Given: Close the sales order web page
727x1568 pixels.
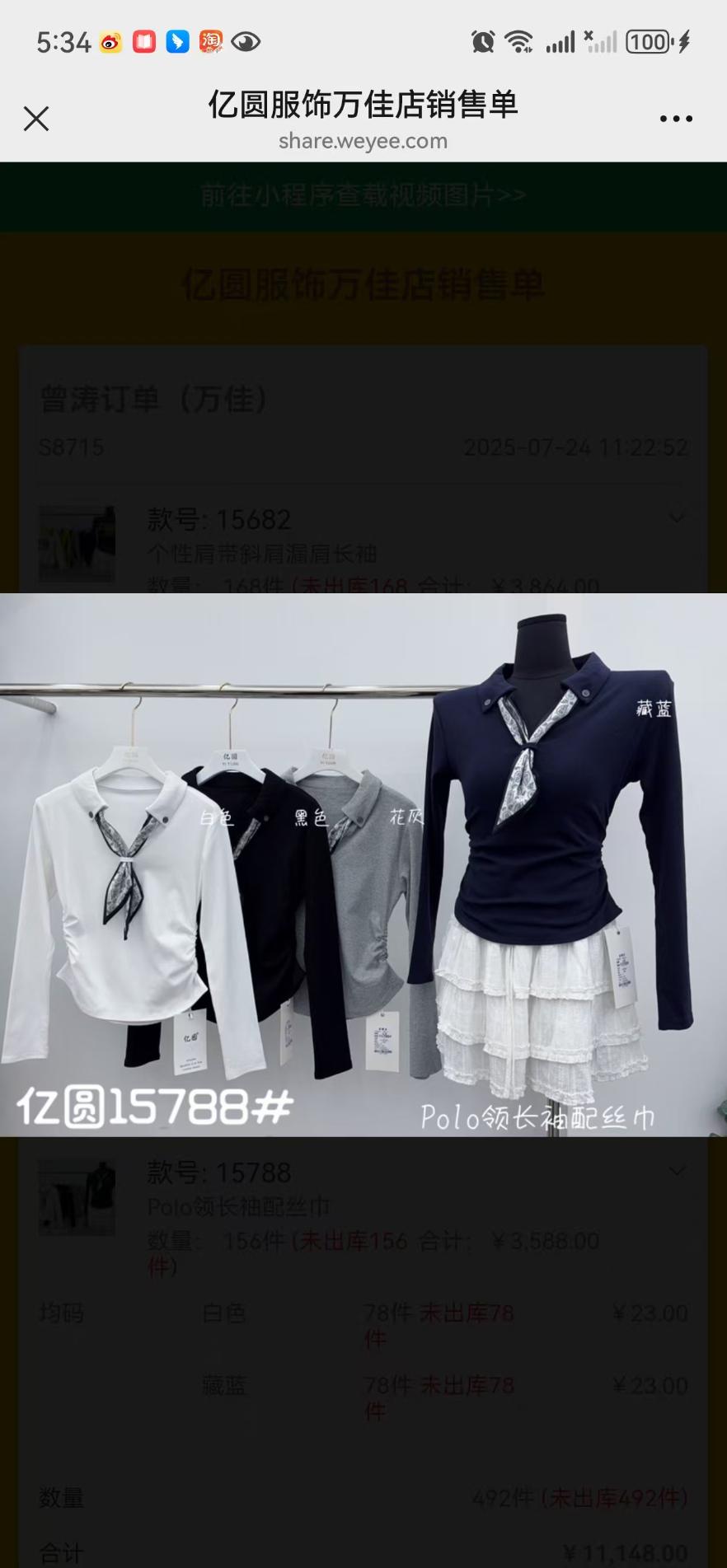Looking at the screenshot, I should point(36,119).
